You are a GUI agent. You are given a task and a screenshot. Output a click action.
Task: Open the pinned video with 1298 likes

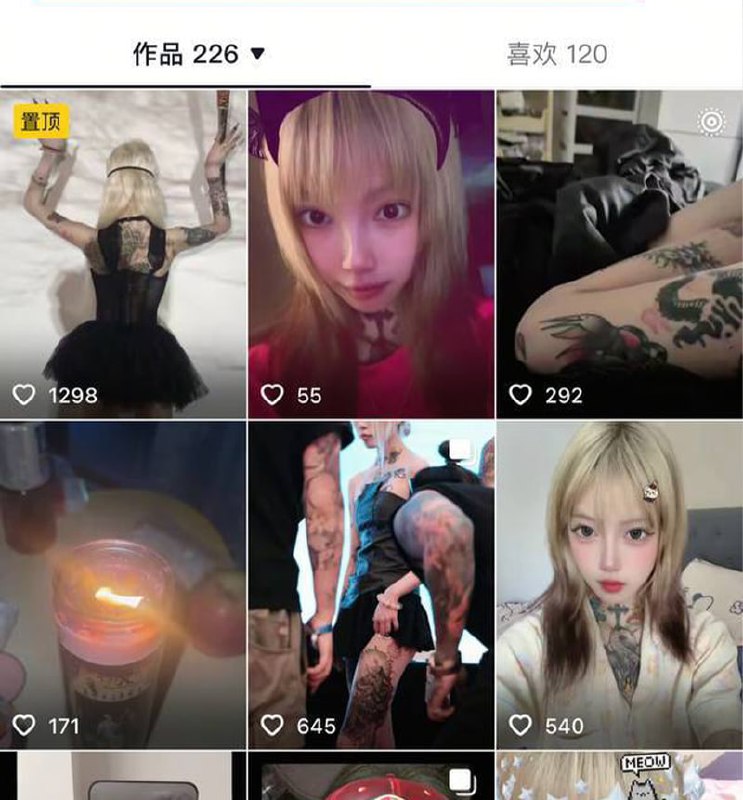pyautogui.click(x=123, y=254)
